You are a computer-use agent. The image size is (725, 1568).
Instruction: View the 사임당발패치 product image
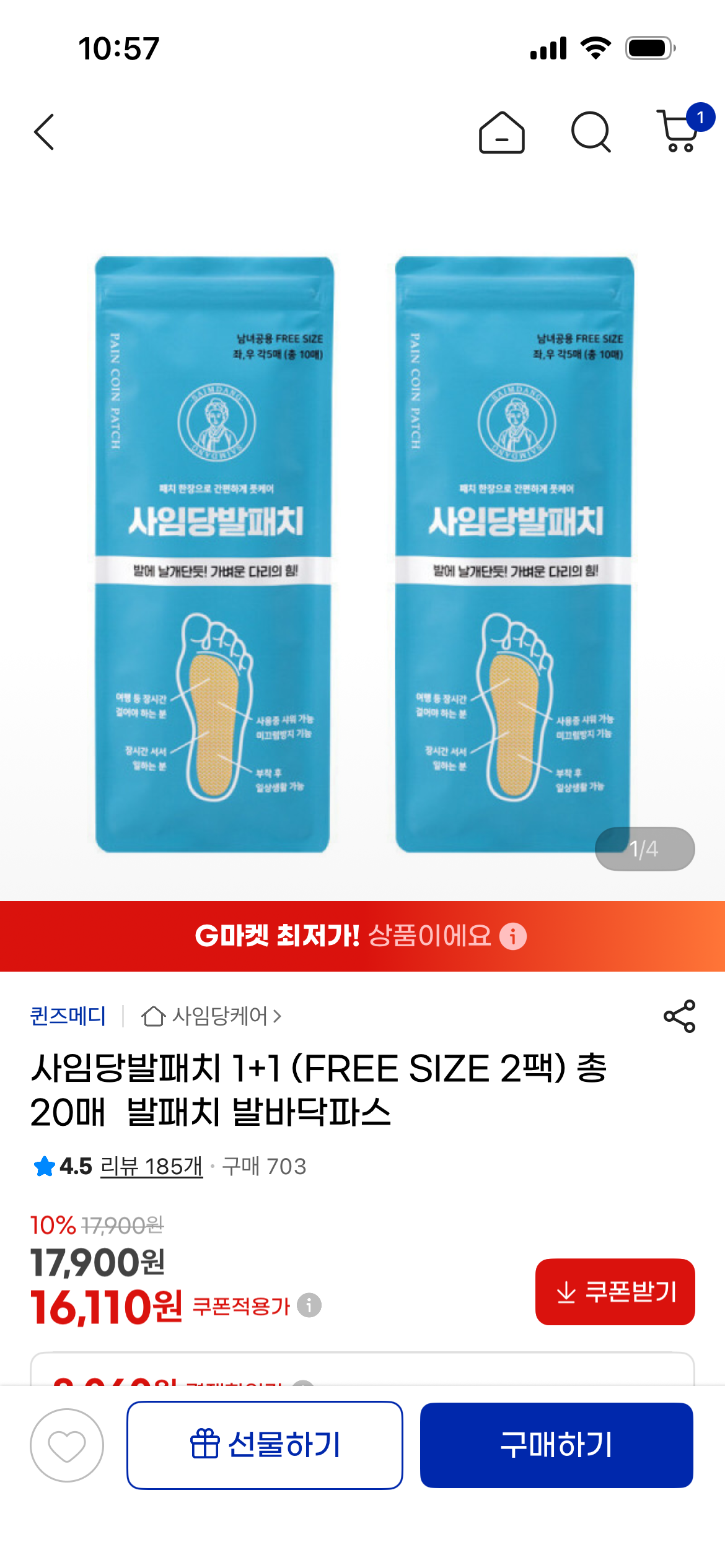click(362, 554)
